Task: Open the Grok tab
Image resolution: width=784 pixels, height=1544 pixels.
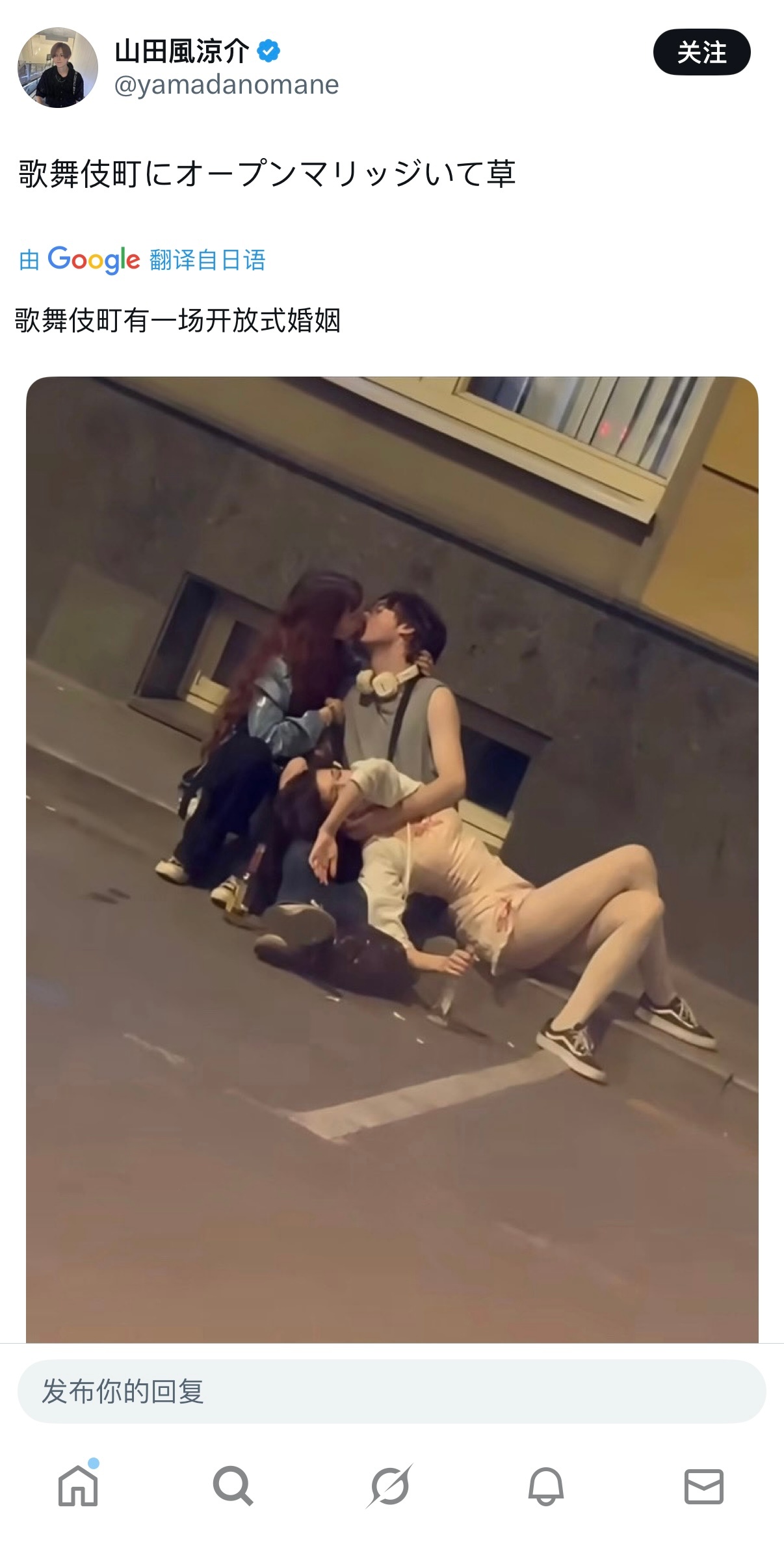Action: coord(389,1486)
